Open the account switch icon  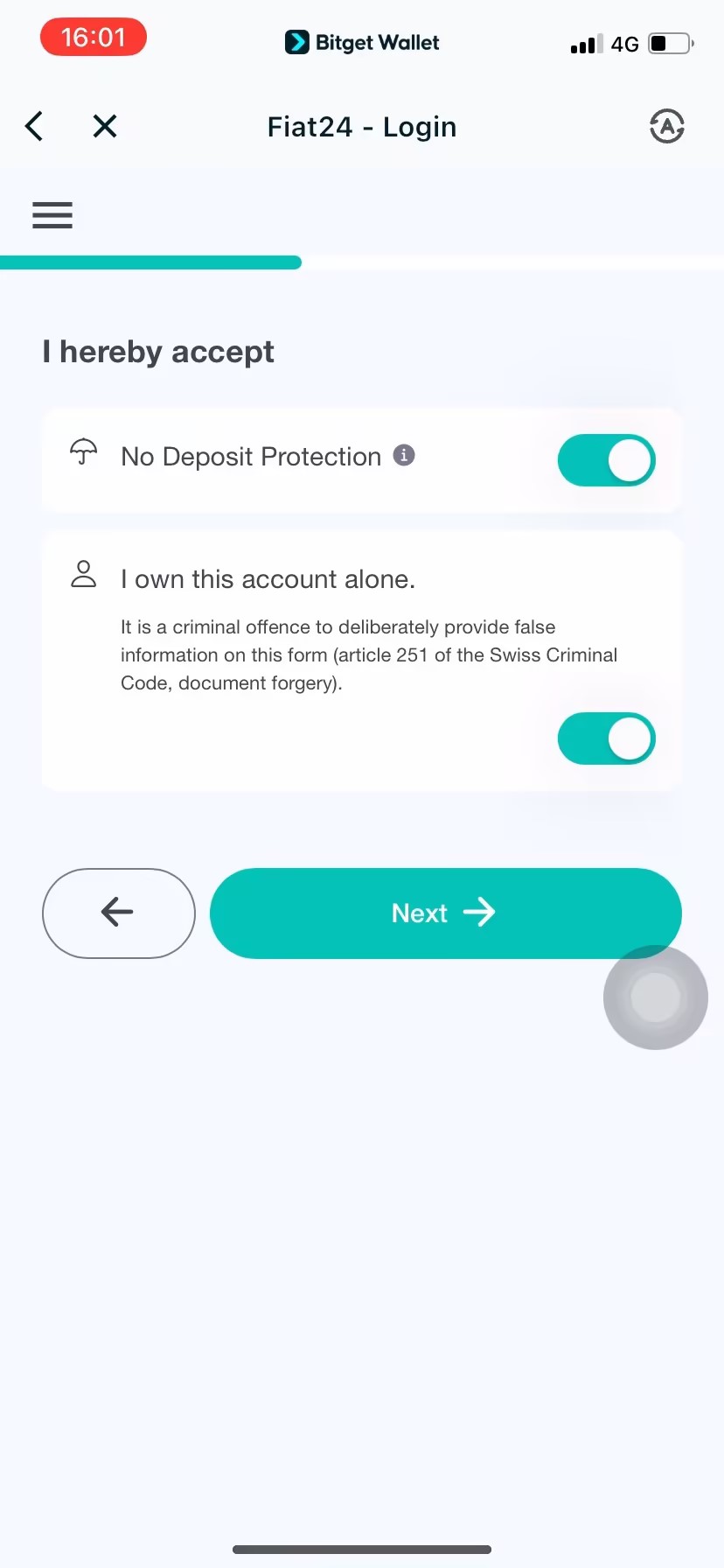click(x=666, y=127)
